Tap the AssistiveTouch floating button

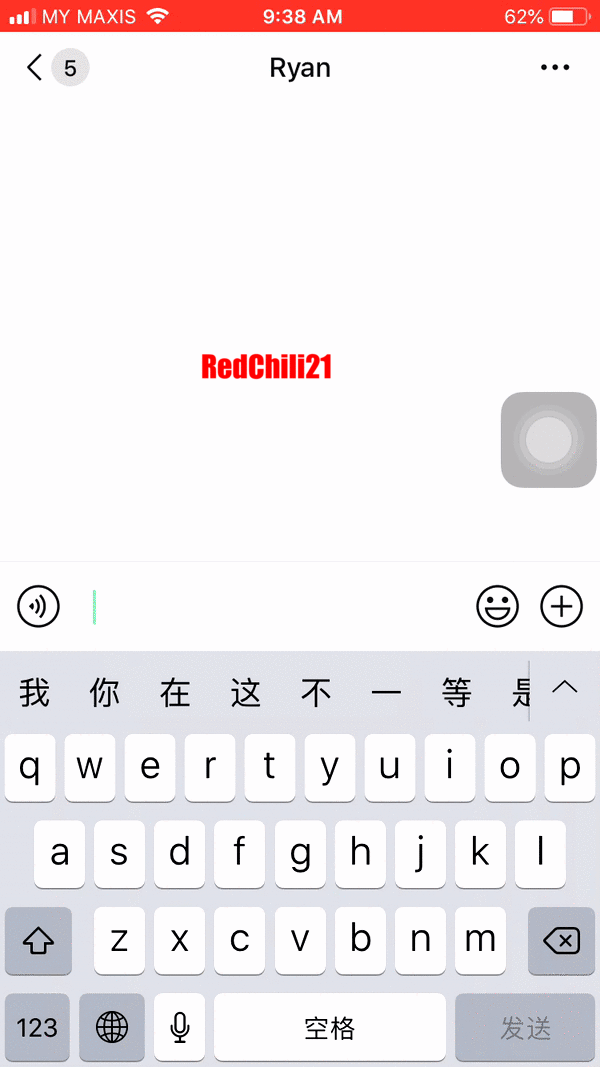pyautogui.click(x=548, y=440)
